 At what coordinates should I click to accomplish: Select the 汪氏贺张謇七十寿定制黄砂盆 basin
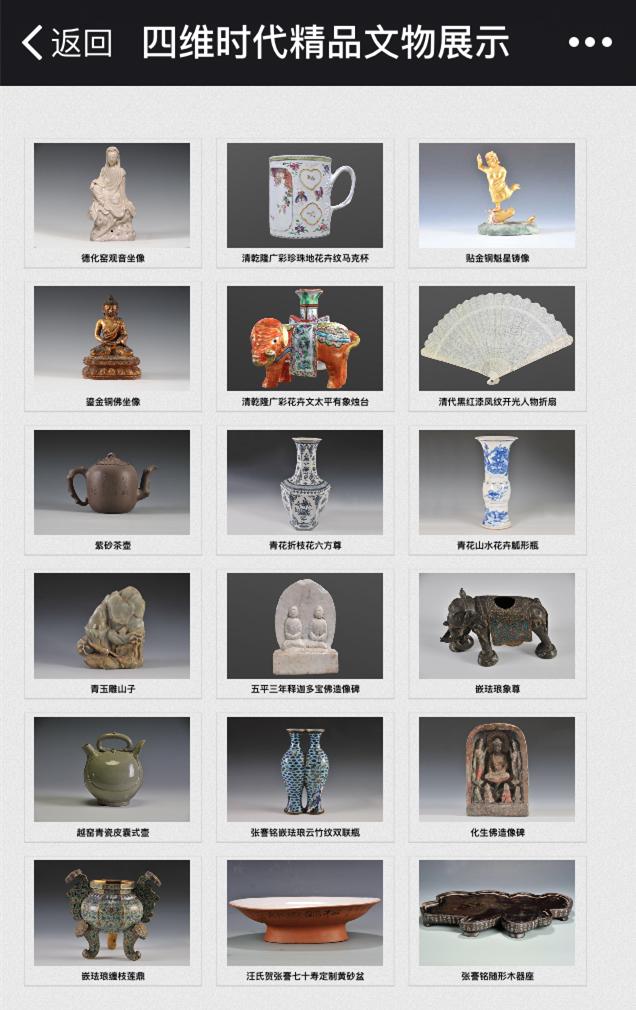tap(305, 913)
